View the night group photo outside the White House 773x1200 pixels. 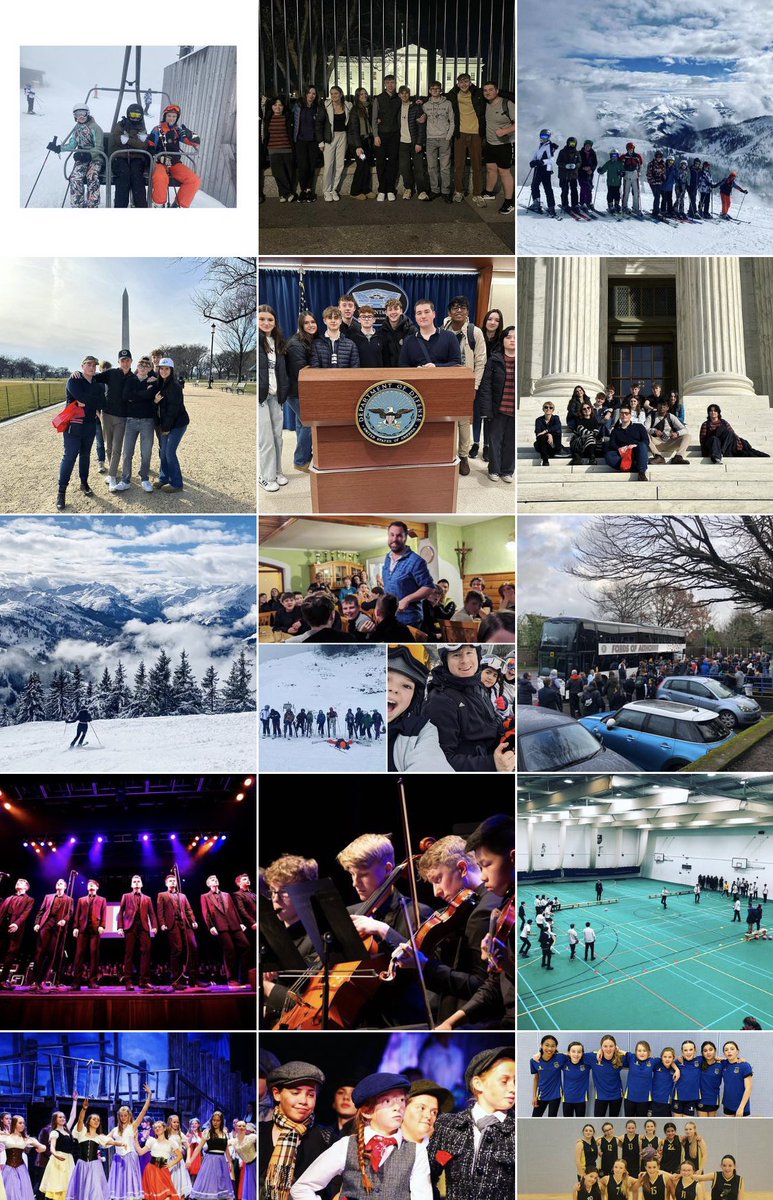pyautogui.click(x=386, y=127)
